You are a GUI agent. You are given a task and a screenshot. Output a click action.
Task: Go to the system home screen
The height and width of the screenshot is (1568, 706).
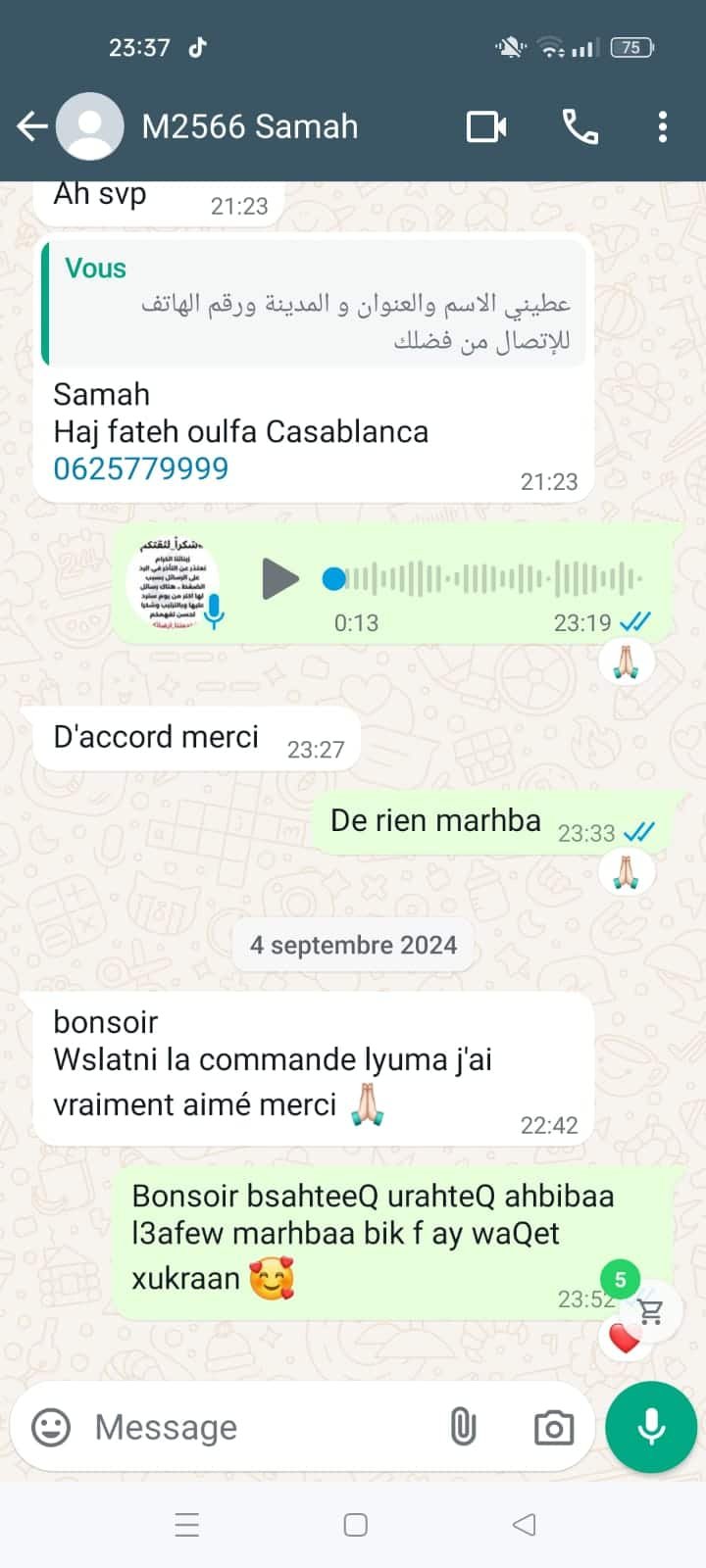point(355,1525)
